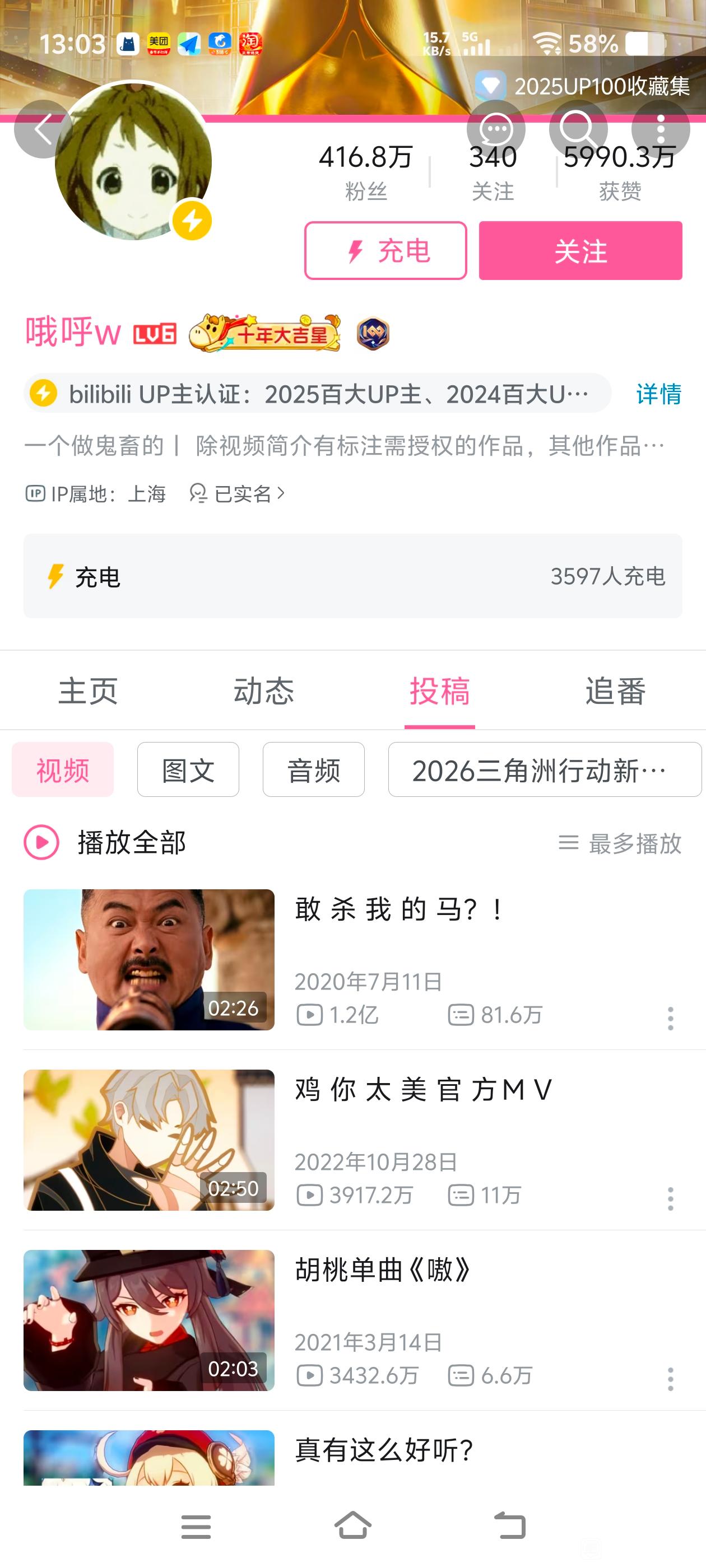706x1568 pixels.
Task: Tap the 充电 button beside 关注
Action: 385,251
